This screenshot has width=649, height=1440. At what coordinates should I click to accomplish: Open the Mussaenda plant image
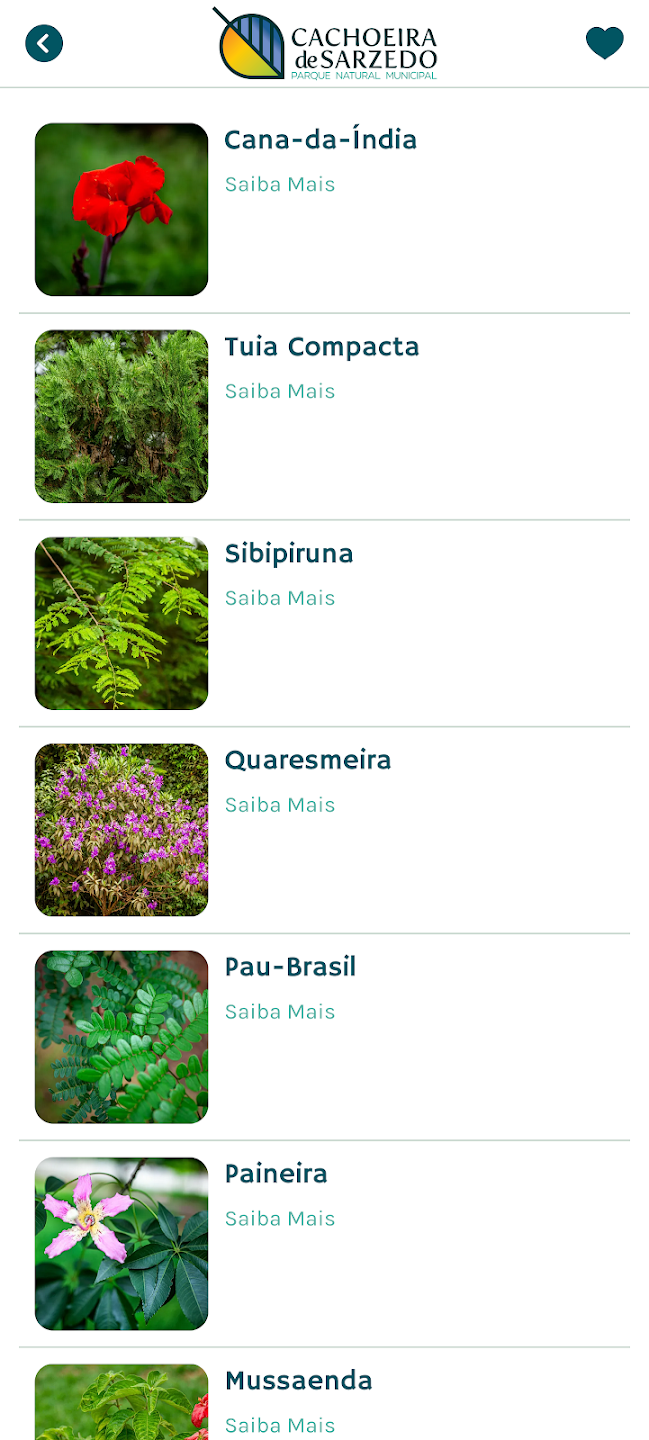[x=121, y=1403]
